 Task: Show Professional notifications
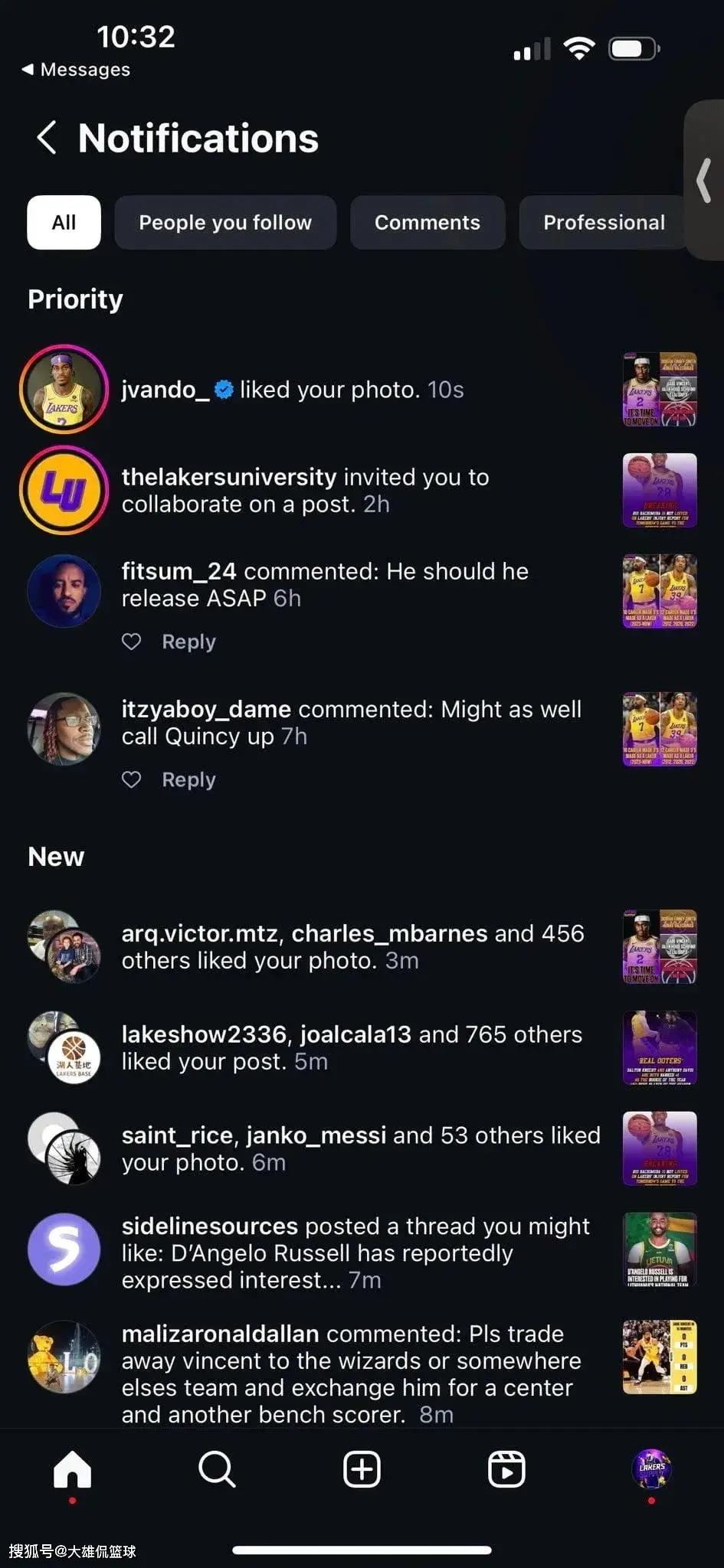(604, 223)
